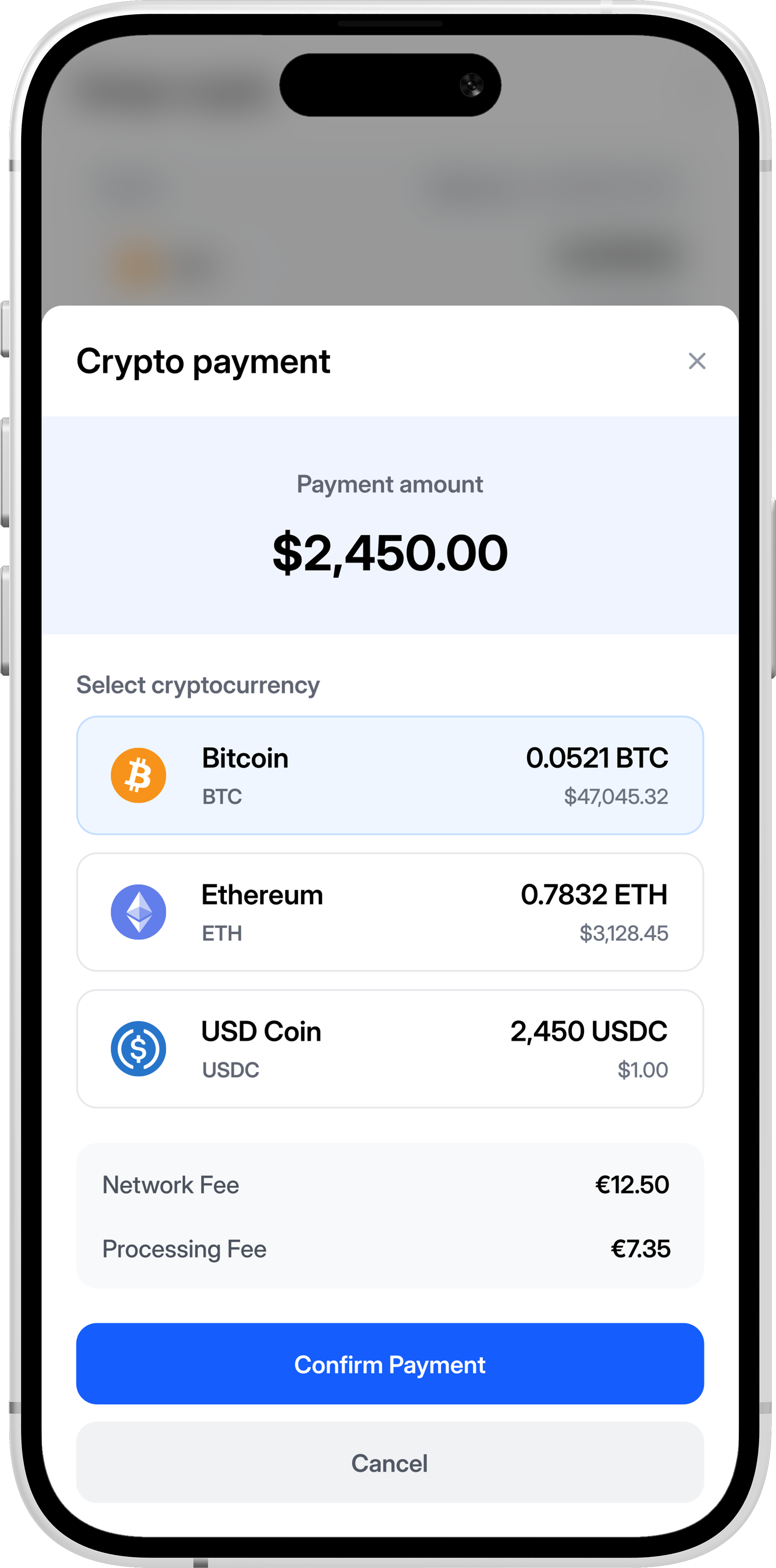Pick USD Coin as payment option
The height and width of the screenshot is (1568, 776).
pos(389,1048)
